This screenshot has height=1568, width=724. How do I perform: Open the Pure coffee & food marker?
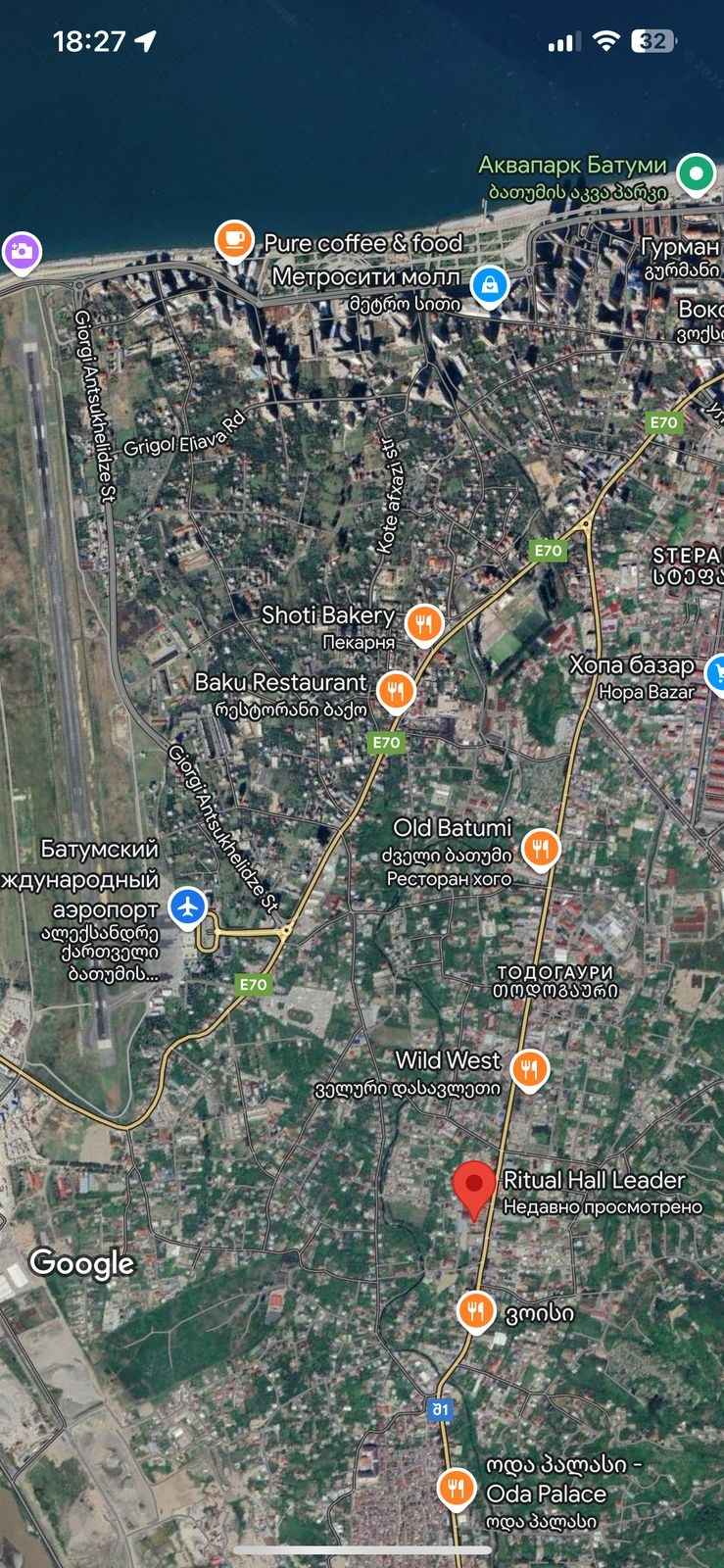point(233,240)
